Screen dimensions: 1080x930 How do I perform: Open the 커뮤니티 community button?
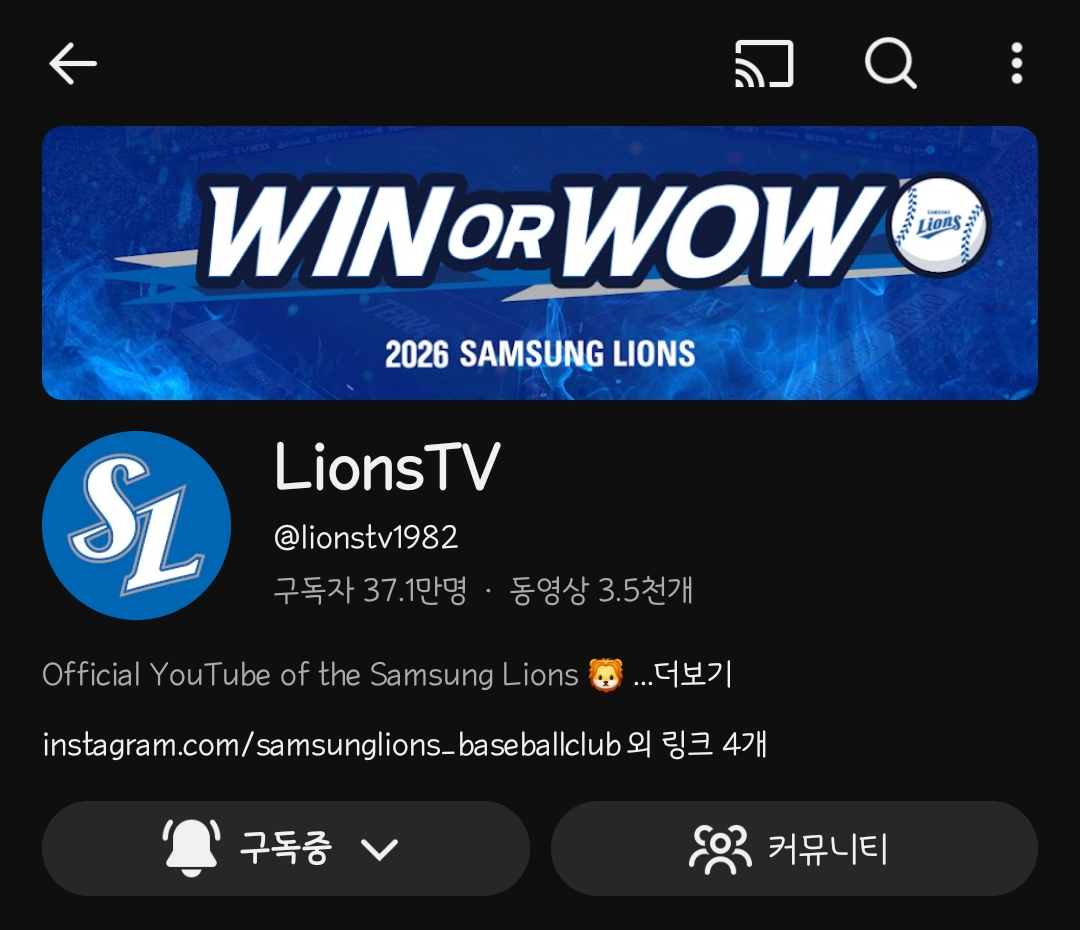tap(794, 849)
